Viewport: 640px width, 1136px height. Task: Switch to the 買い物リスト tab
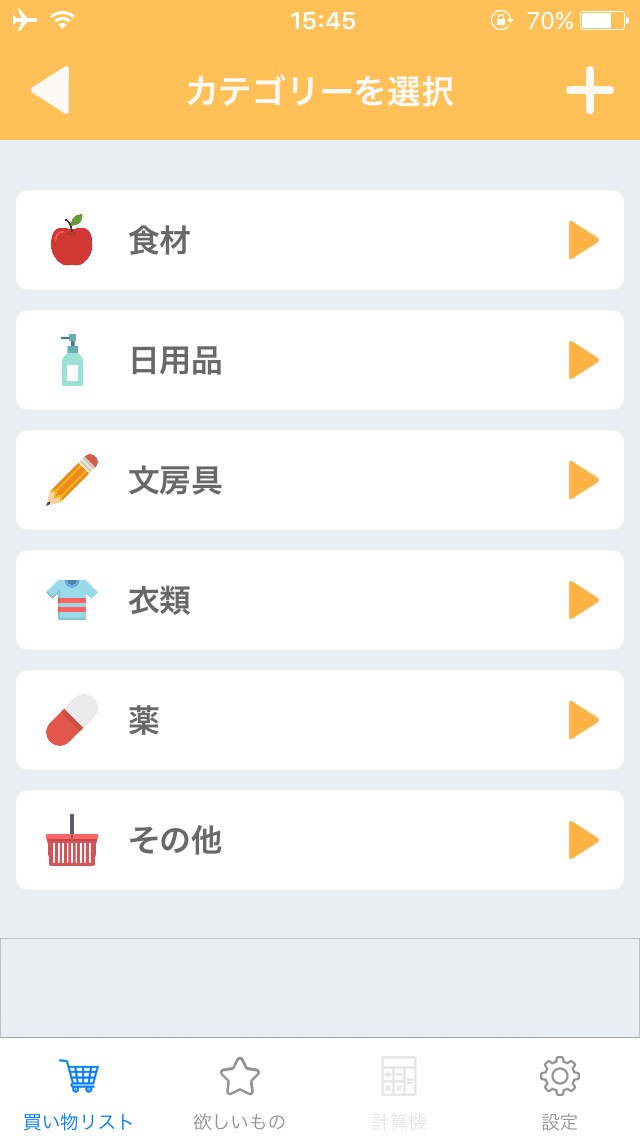pyautogui.click(x=79, y=1091)
